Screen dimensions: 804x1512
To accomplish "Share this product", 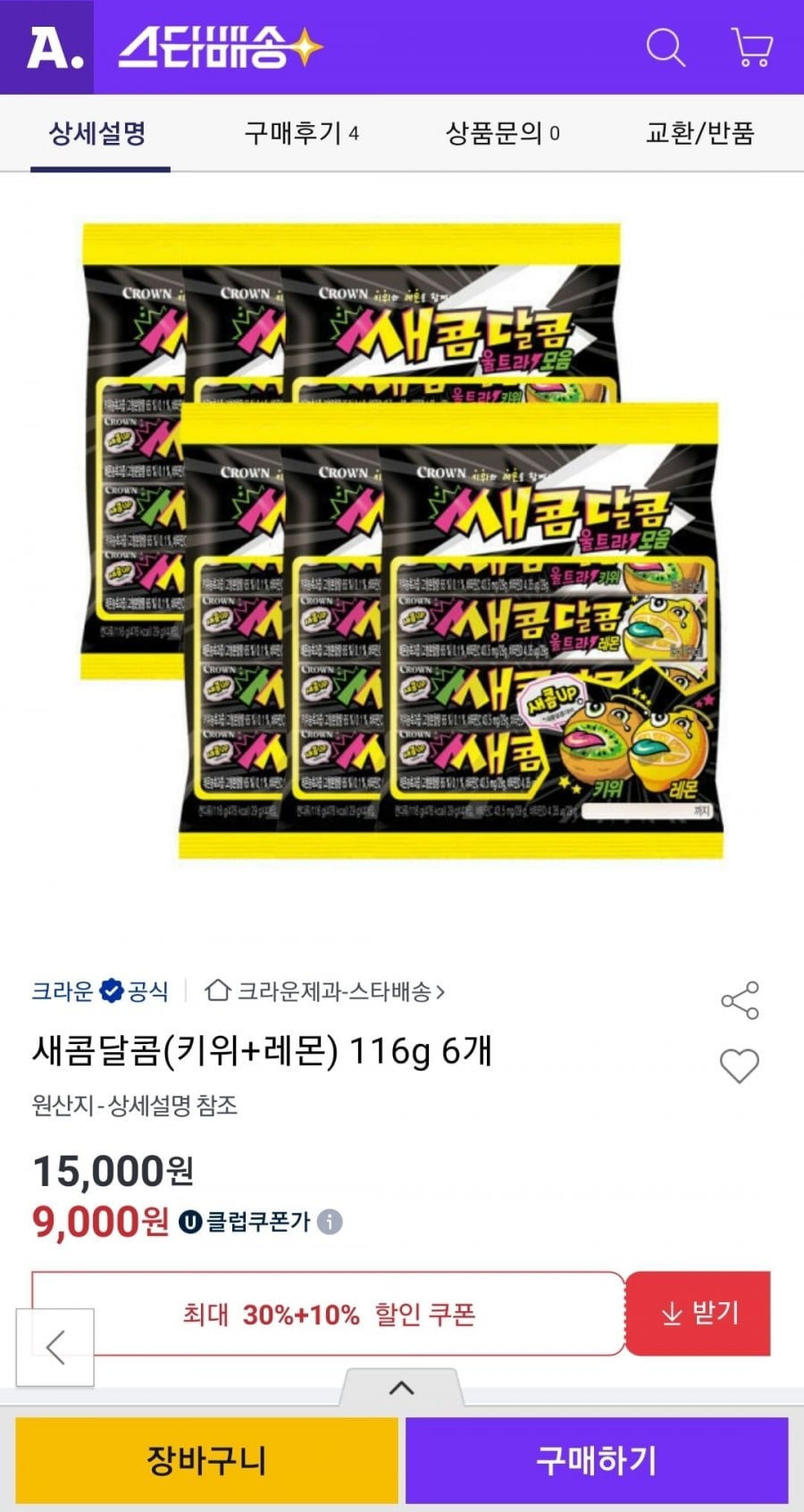I will pyautogui.click(x=740, y=1000).
